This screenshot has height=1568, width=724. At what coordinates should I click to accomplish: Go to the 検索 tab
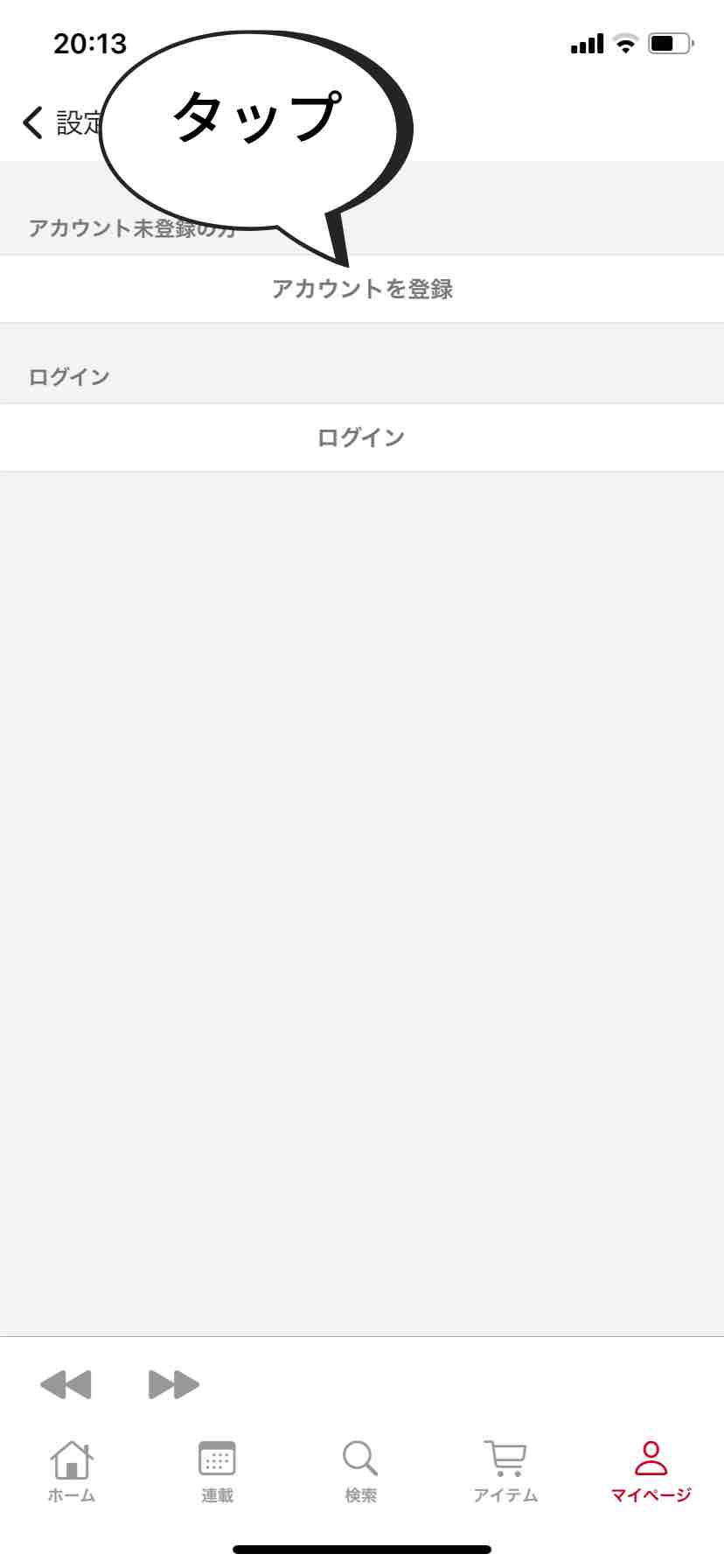point(360,1472)
